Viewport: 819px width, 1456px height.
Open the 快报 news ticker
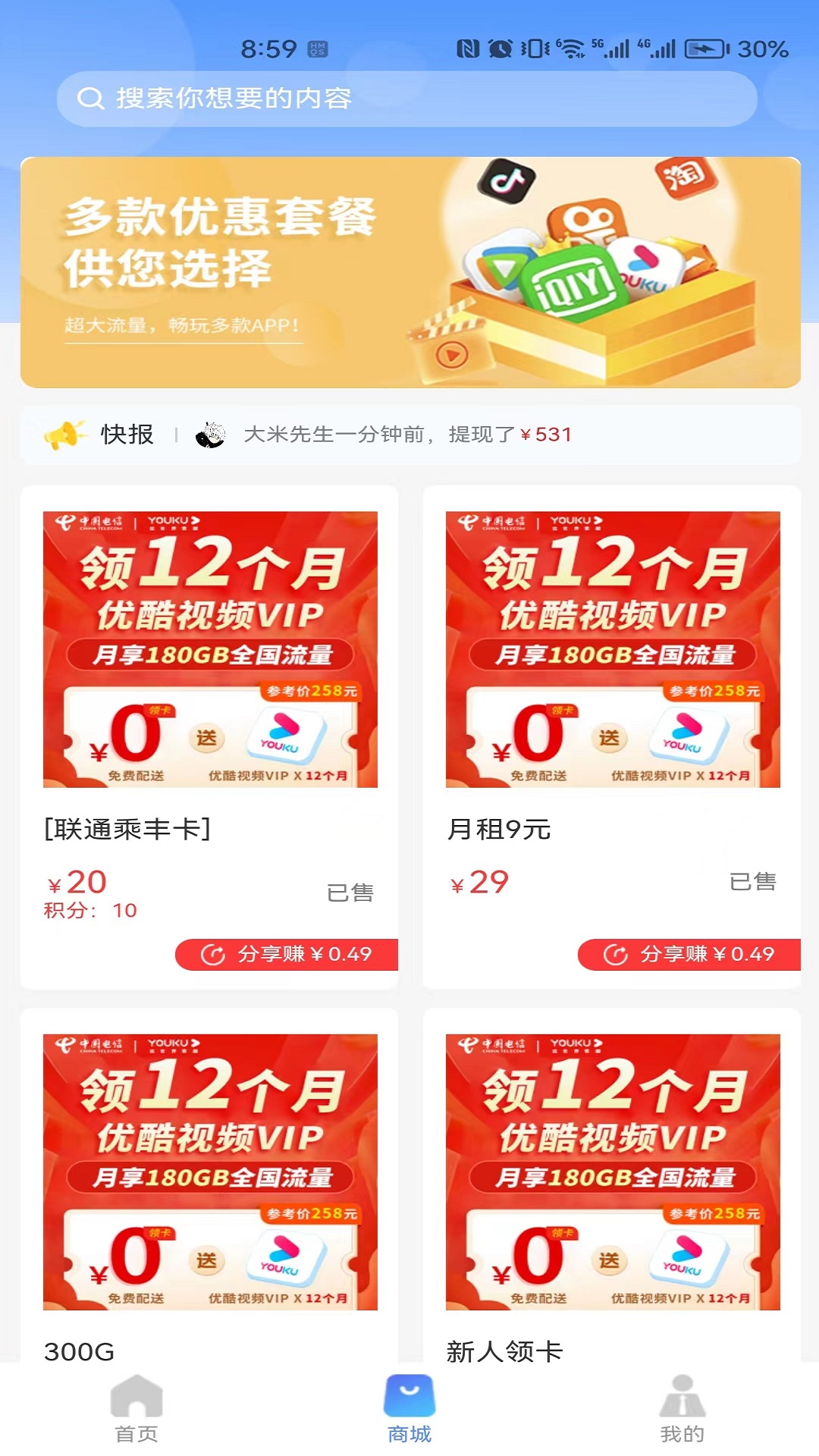click(x=410, y=435)
